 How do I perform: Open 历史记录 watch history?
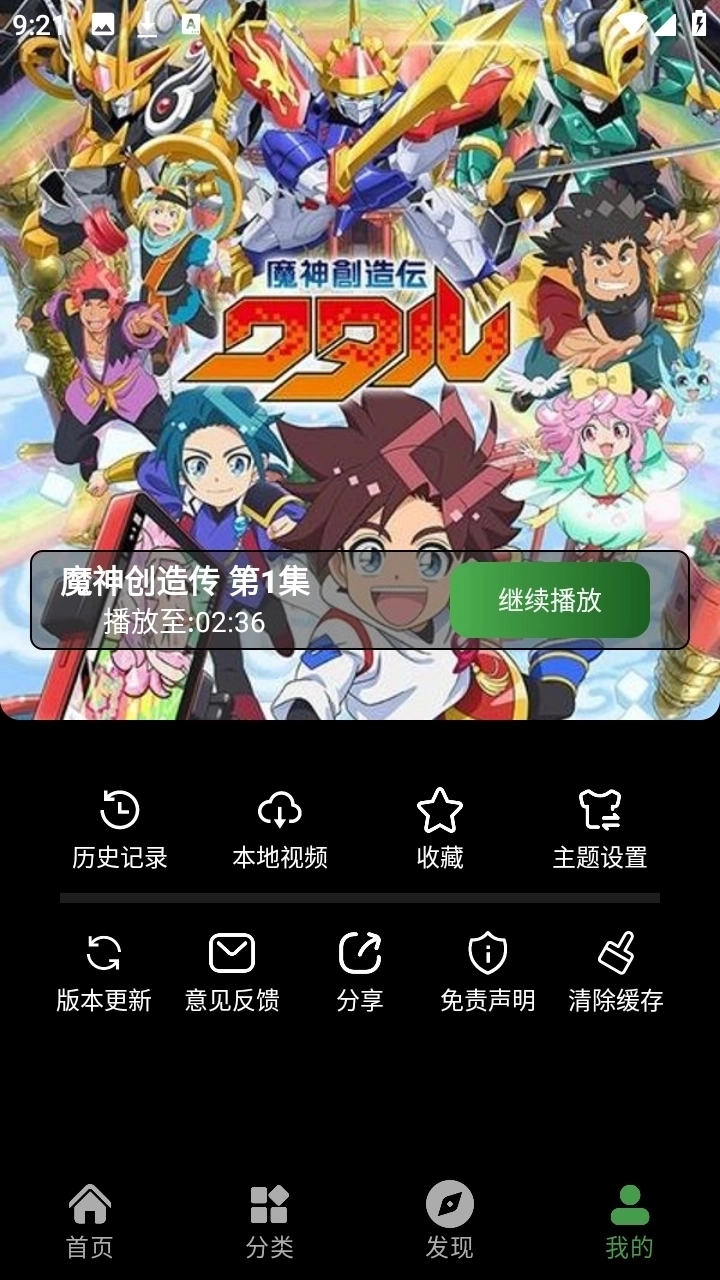(x=120, y=828)
